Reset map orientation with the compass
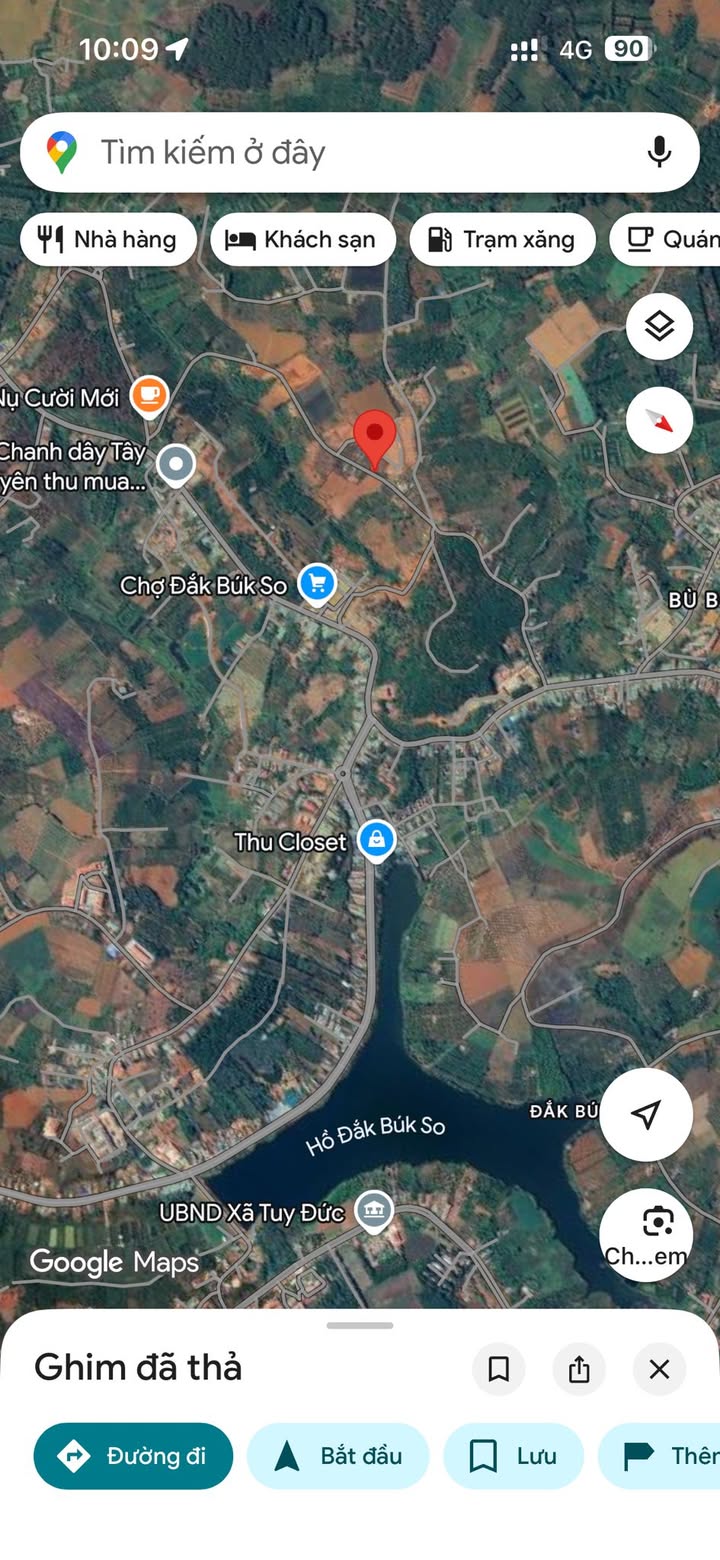Screen dimensions: 720x1560 [659, 420]
